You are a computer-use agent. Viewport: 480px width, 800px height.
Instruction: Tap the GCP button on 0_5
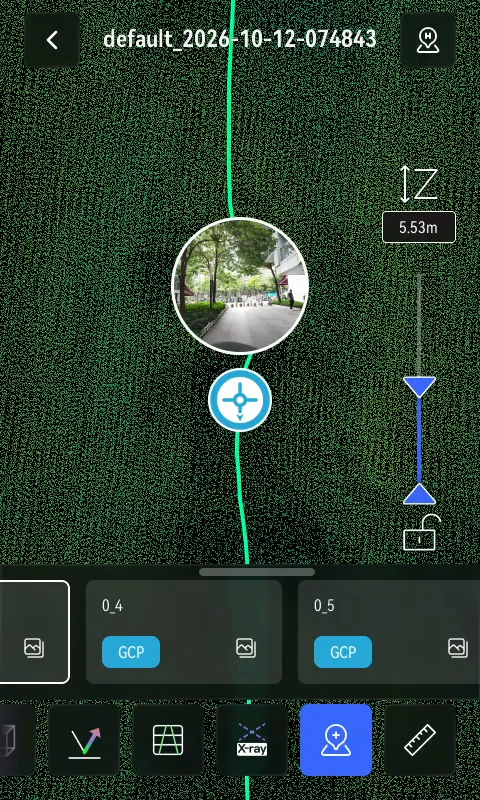pyautogui.click(x=343, y=652)
